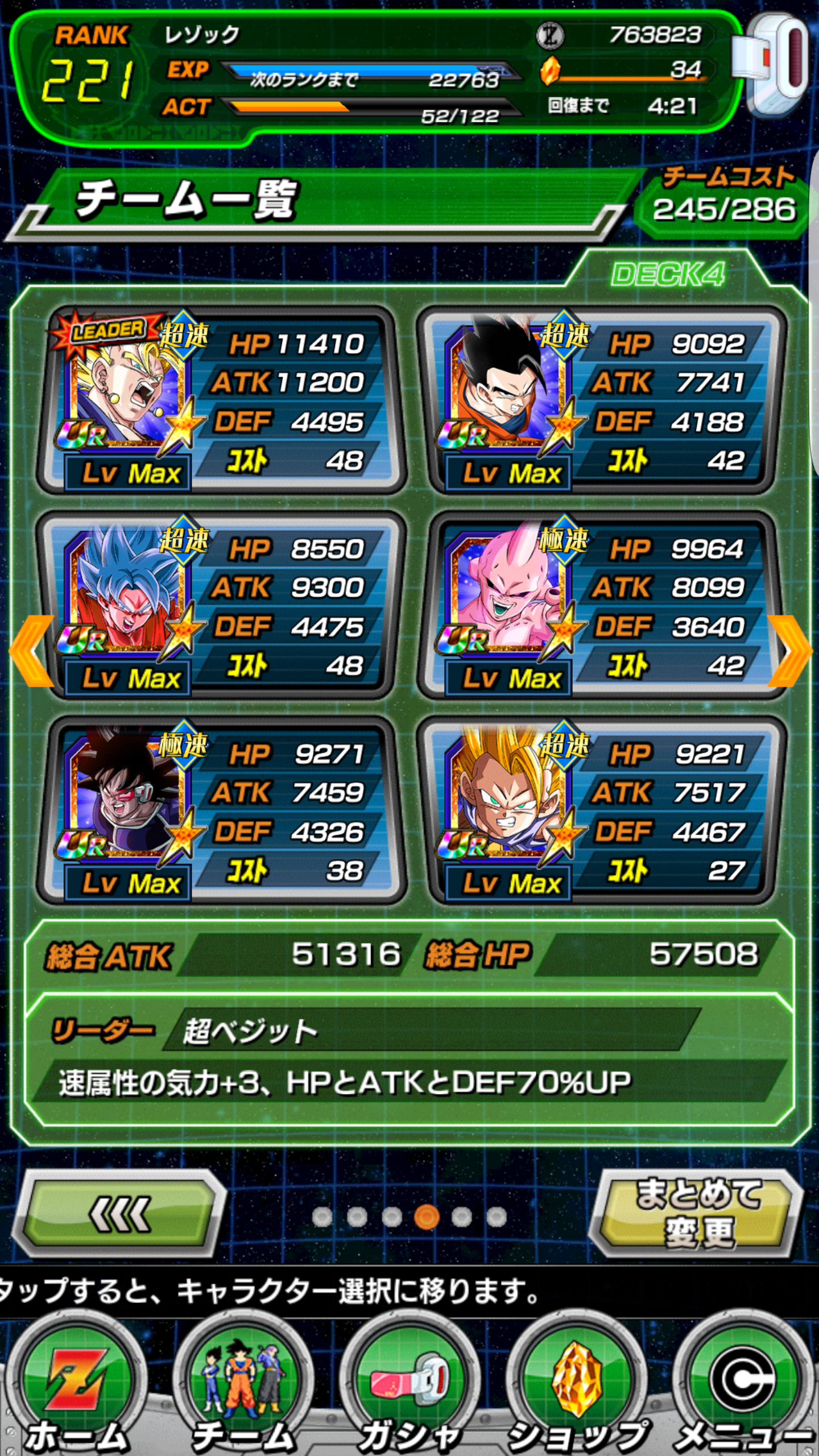This screenshot has width=819, height=1456.
Task: Go to the next deck with right arrow
Action: 789,651
